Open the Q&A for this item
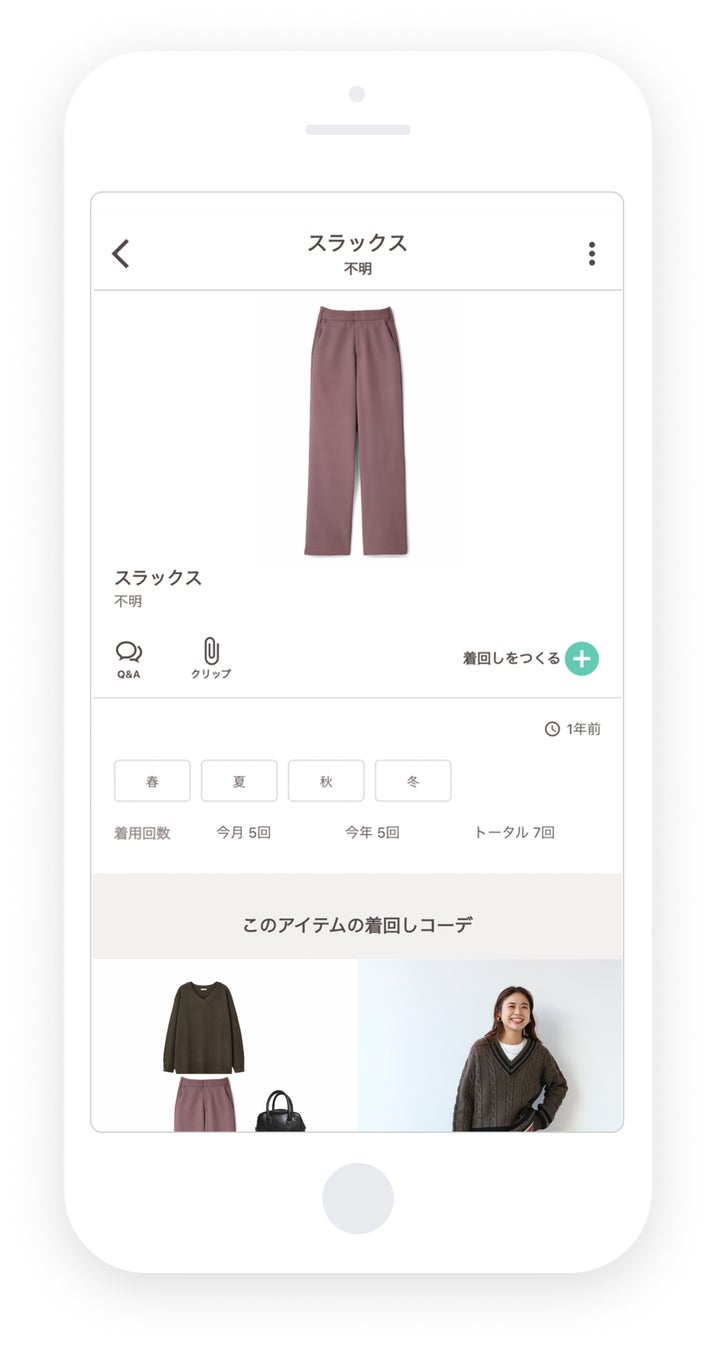The width and height of the screenshot is (716, 1350). (x=128, y=659)
